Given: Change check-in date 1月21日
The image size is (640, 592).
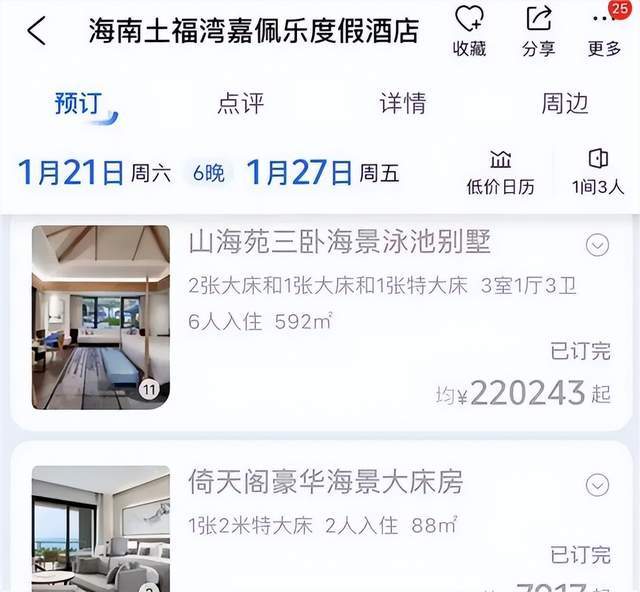Looking at the screenshot, I should pyautogui.click(x=70, y=172).
